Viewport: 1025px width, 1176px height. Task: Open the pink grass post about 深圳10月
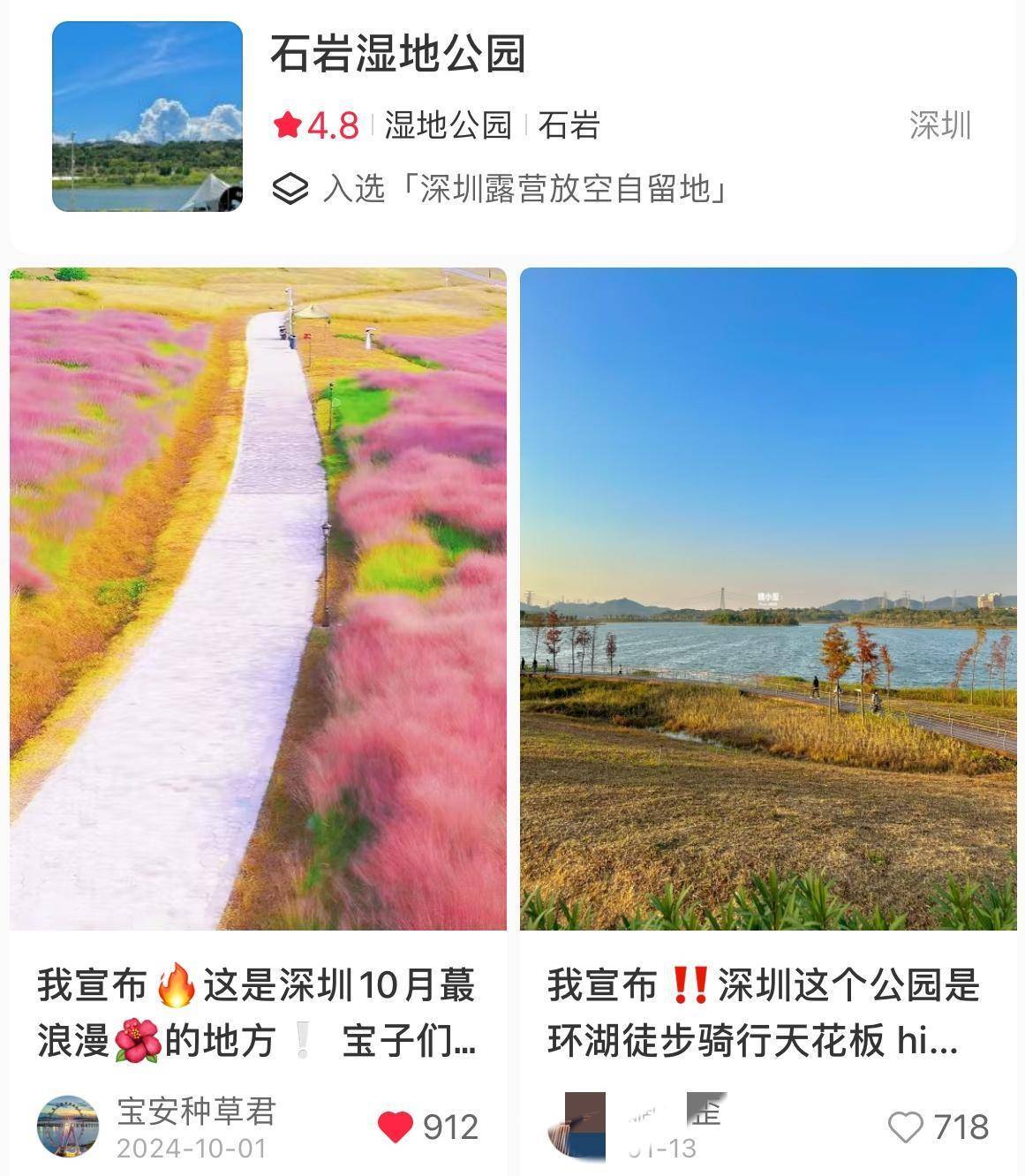pyautogui.click(x=258, y=599)
